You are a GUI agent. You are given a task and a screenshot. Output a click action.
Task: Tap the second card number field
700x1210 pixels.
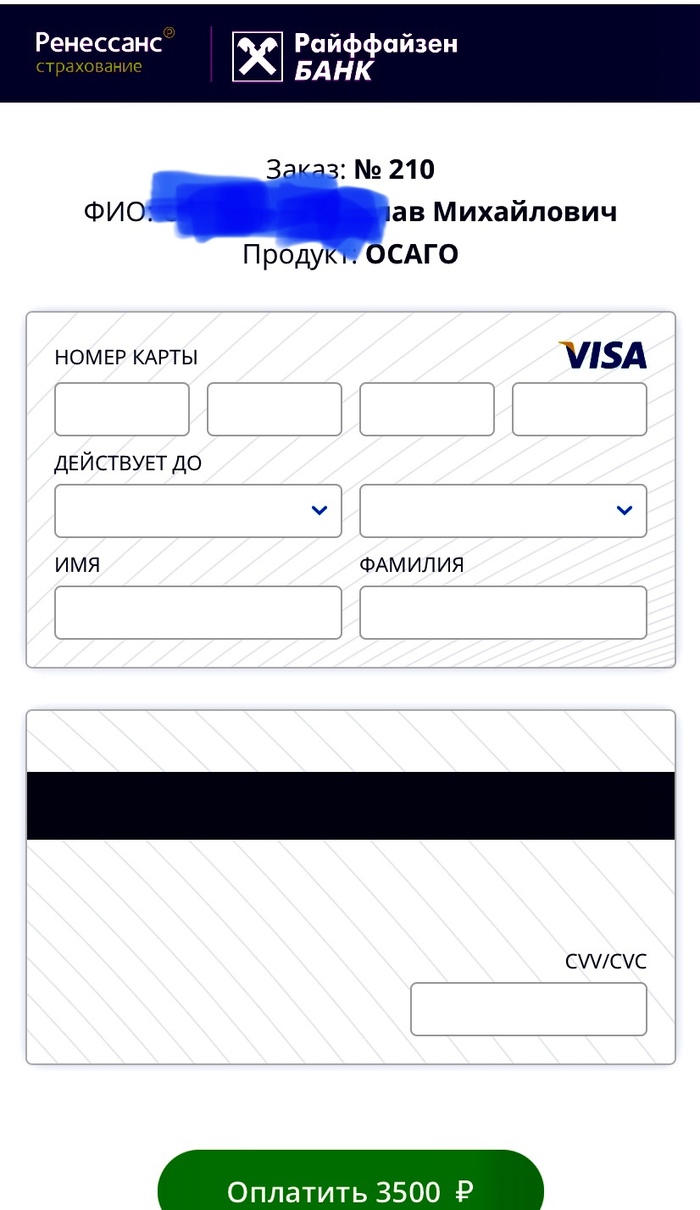click(274, 409)
